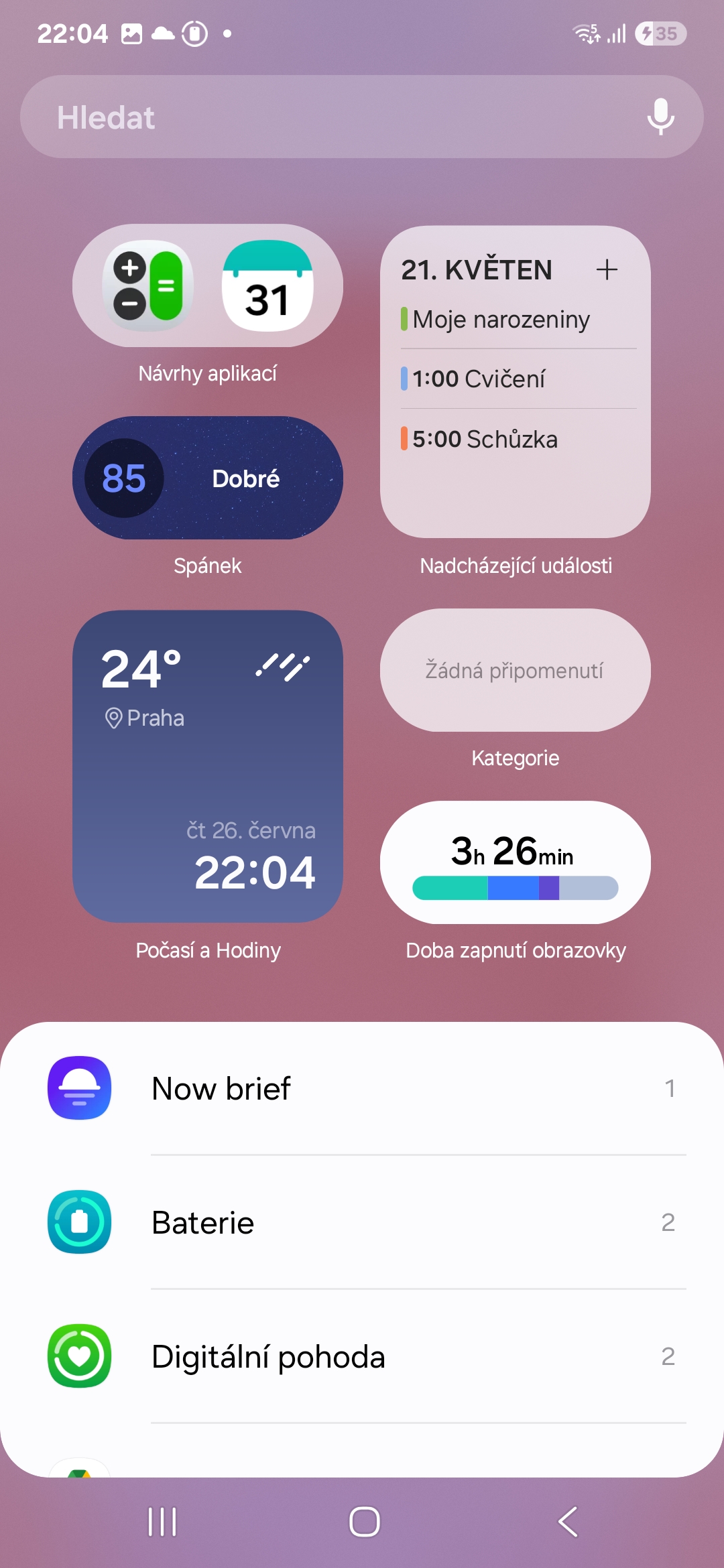Open Now brief widget list
Viewport: 724px width, 1568px height.
pyautogui.click(x=362, y=1088)
